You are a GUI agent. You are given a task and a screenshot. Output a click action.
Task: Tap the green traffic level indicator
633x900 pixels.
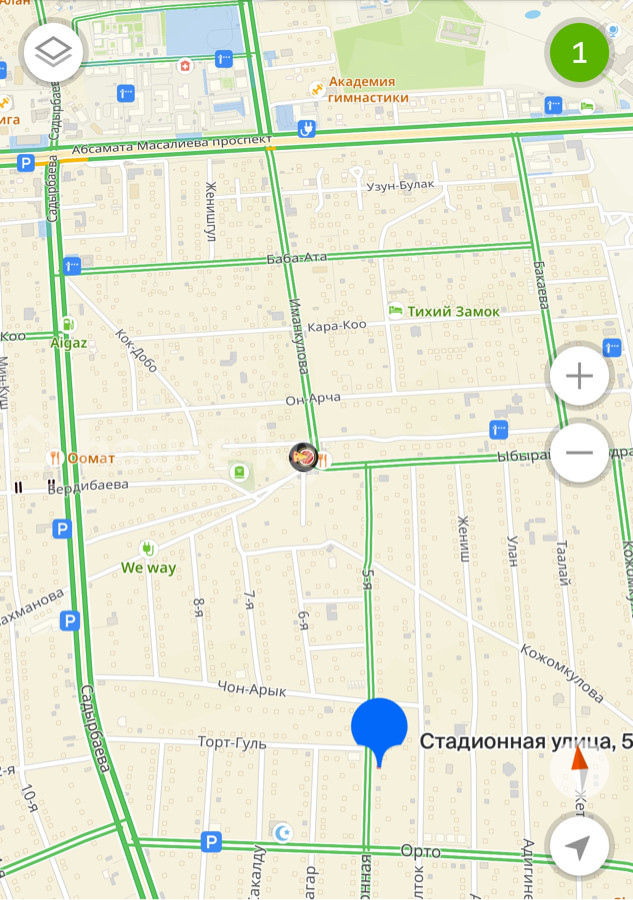(x=579, y=52)
